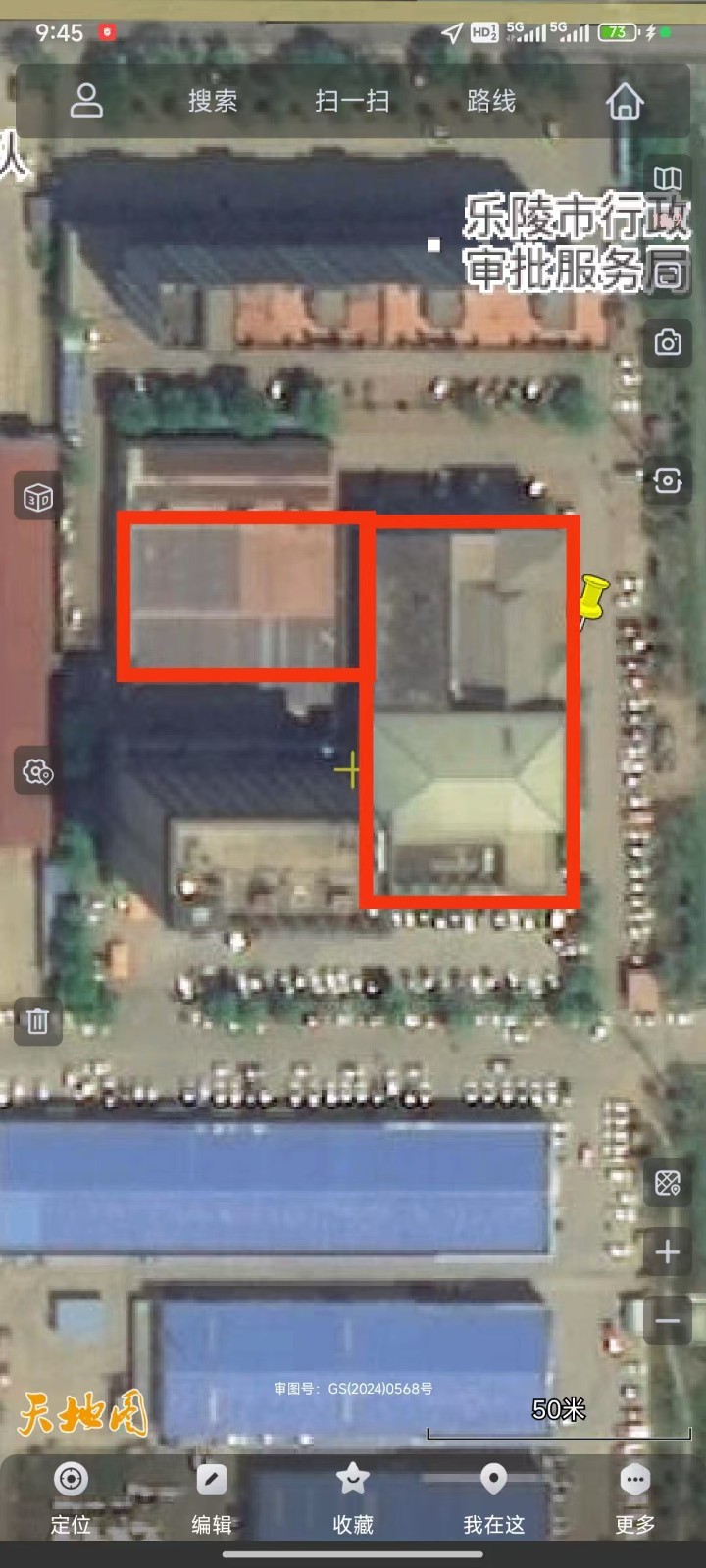Open the map layers book icon
This screenshot has height=1568, width=706.
[x=668, y=178]
